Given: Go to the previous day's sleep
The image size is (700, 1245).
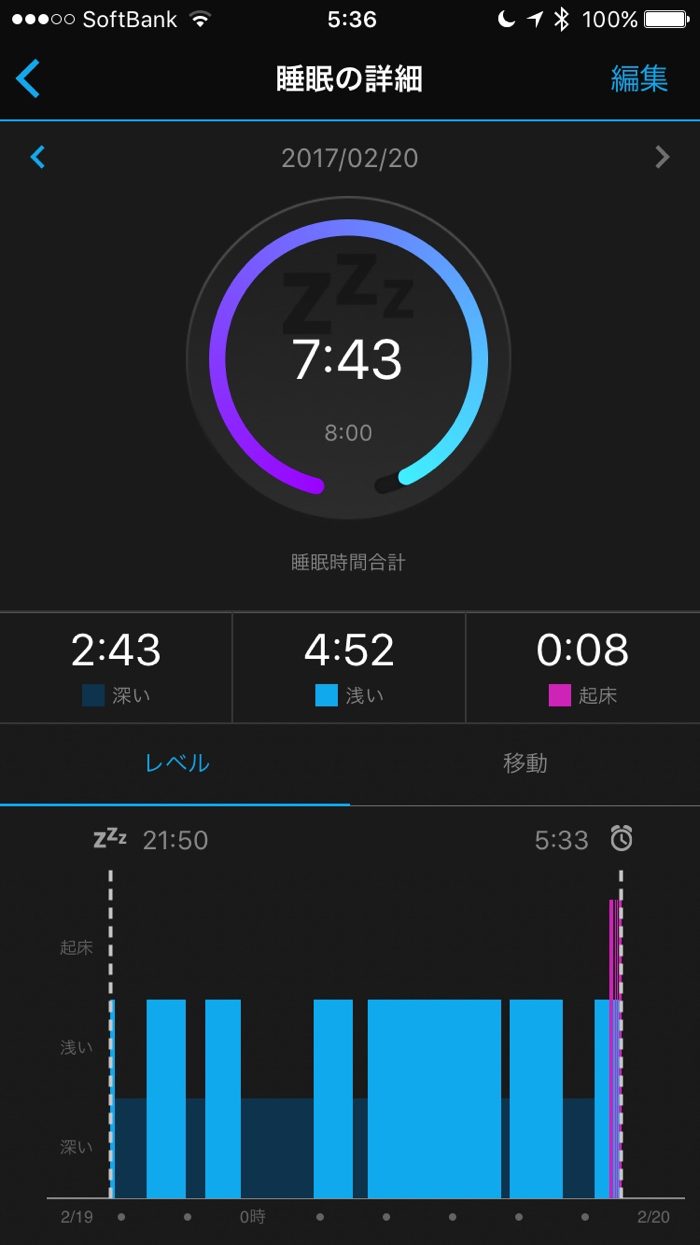Looking at the screenshot, I should click(x=38, y=157).
